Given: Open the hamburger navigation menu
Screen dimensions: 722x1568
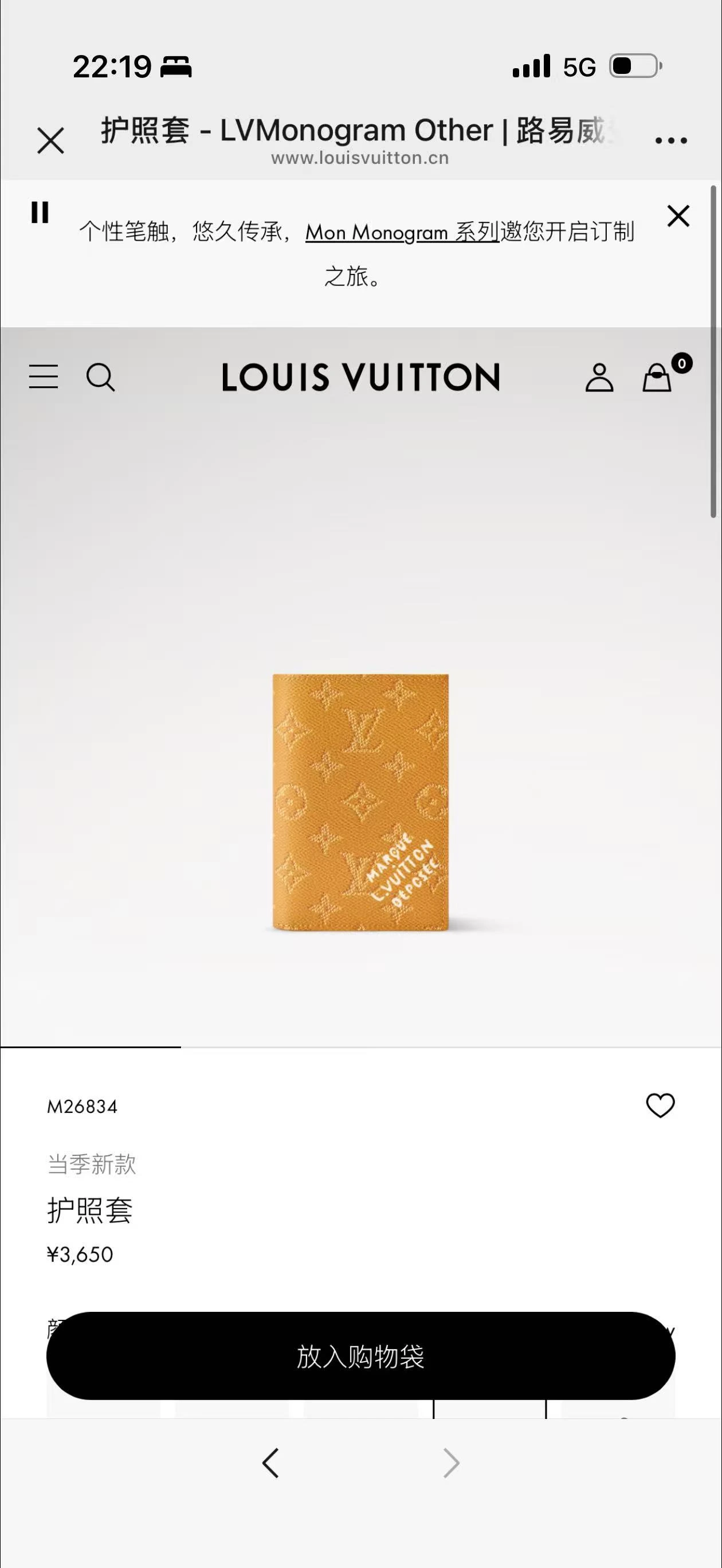Looking at the screenshot, I should point(44,377).
